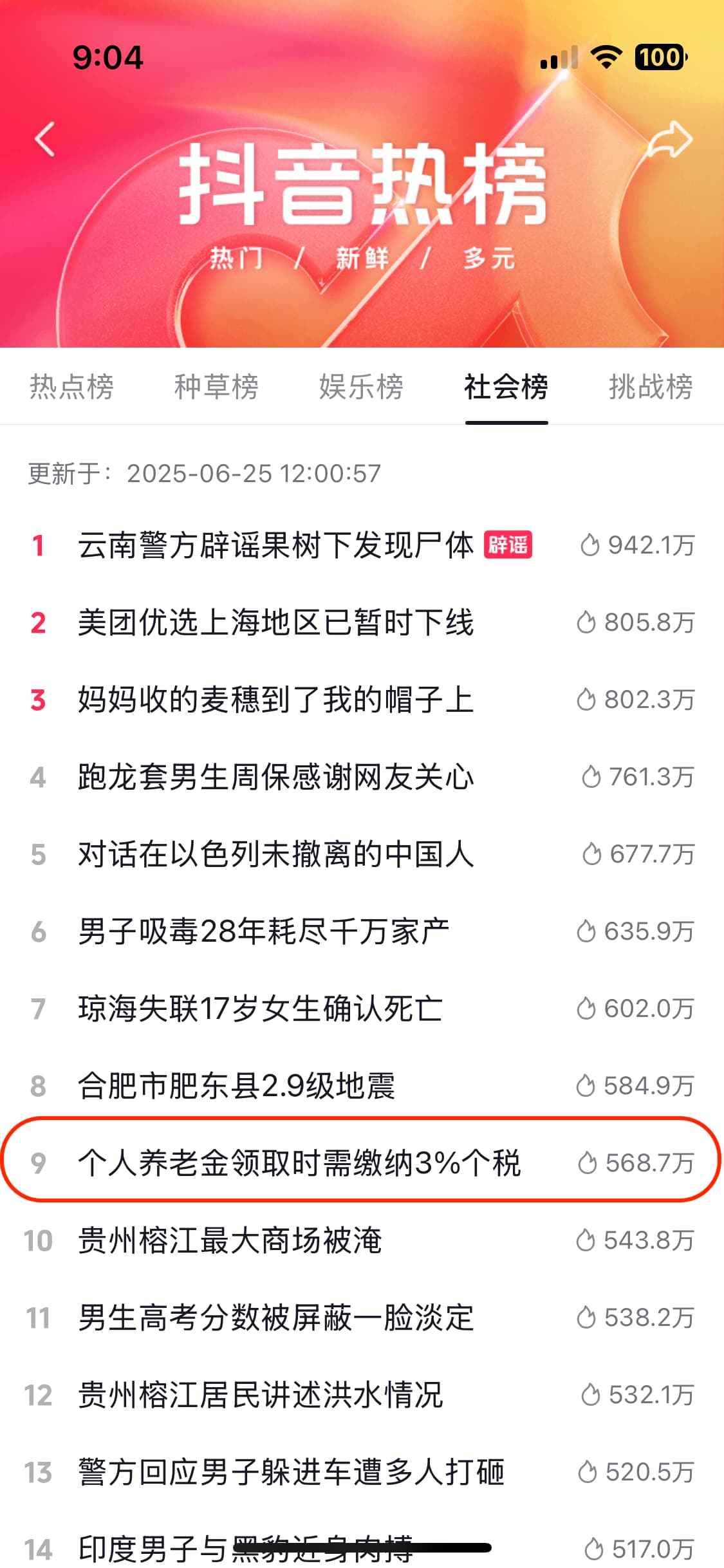The width and height of the screenshot is (724, 1568).
Task: Share the Douyin hot list
Action: pyautogui.click(x=670, y=138)
